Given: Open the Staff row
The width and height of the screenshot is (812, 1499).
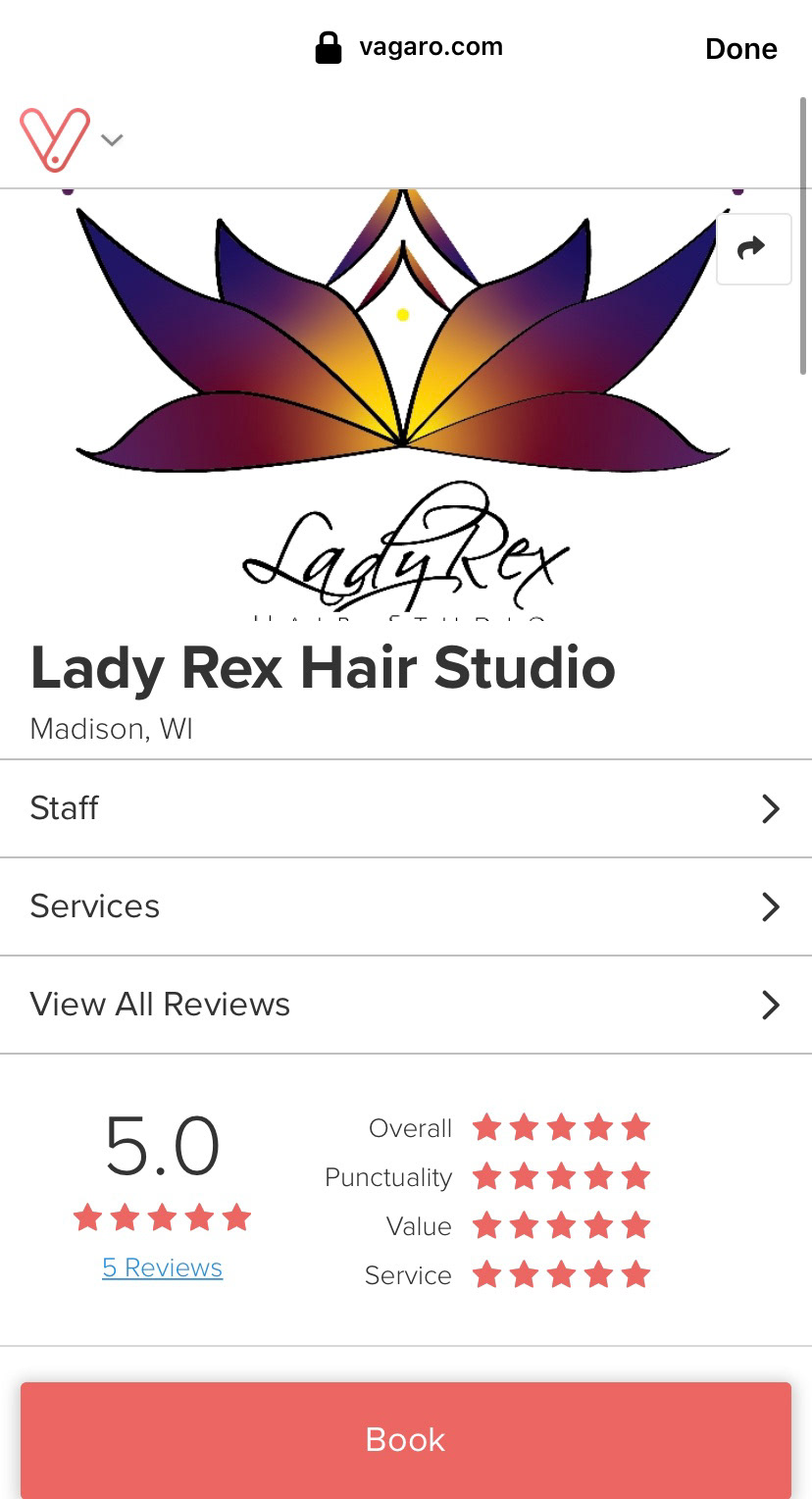Looking at the screenshot, I should coord(406,808).
